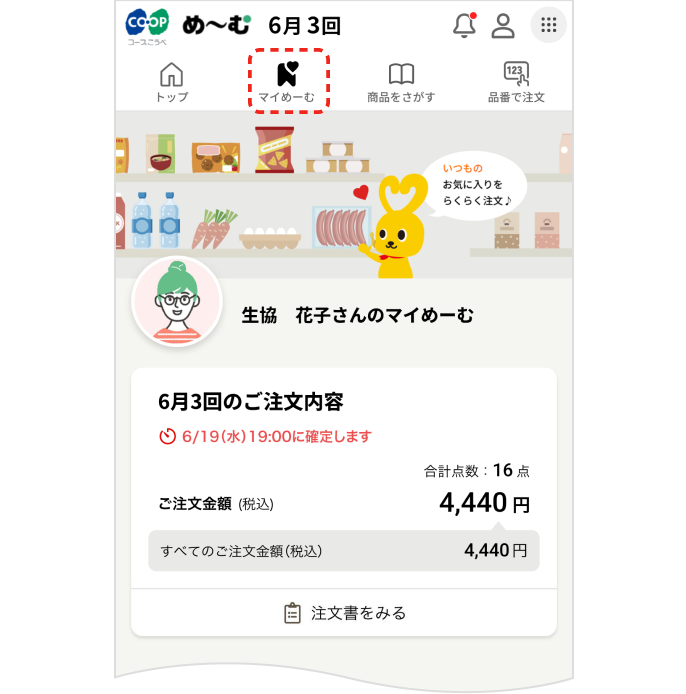Switch to the トップ tab
This screenshot has width=686, height=694.
tap(172, 82)
